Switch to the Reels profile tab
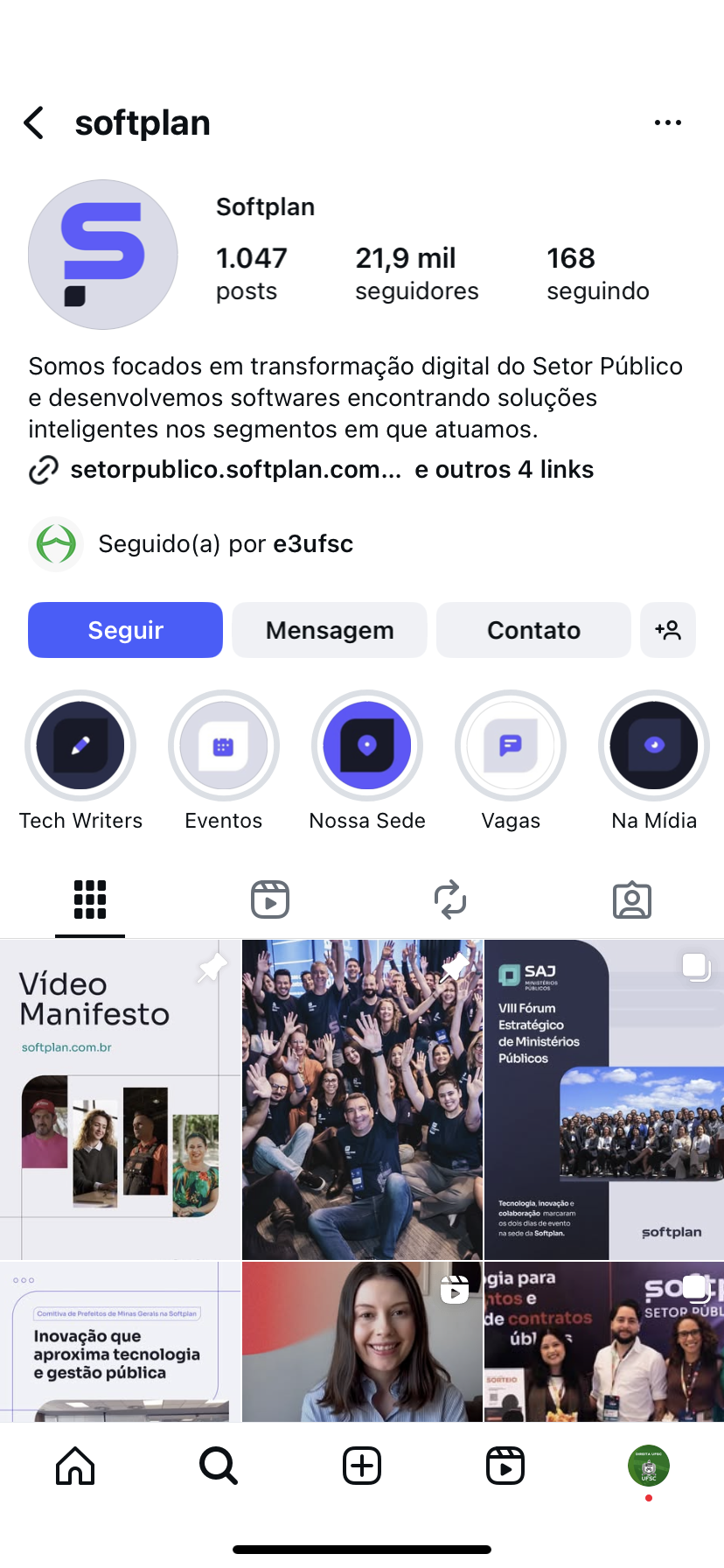Screen dimensions: 724x1568 tap(270, 899)
